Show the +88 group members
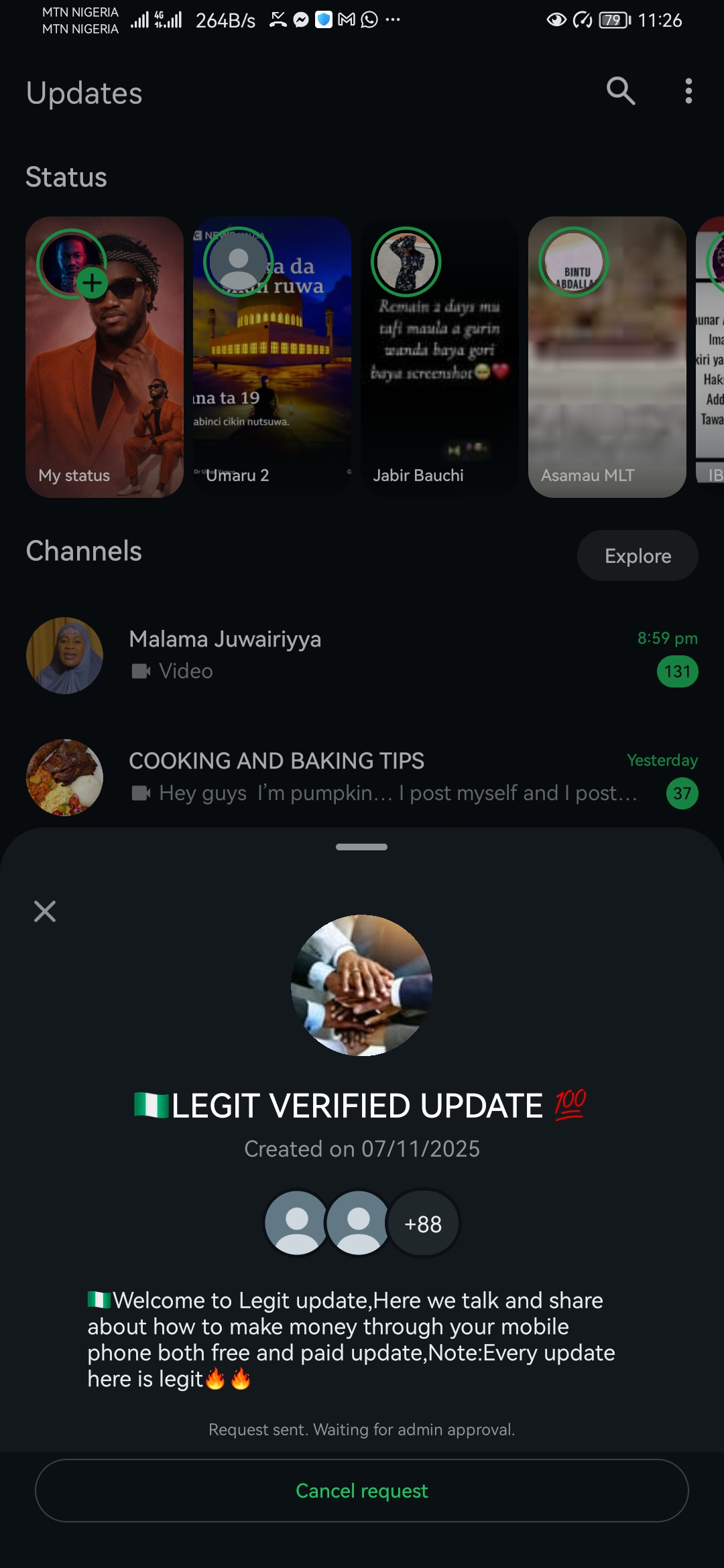Viewport: 724px width, 1568px height. 423,1224
